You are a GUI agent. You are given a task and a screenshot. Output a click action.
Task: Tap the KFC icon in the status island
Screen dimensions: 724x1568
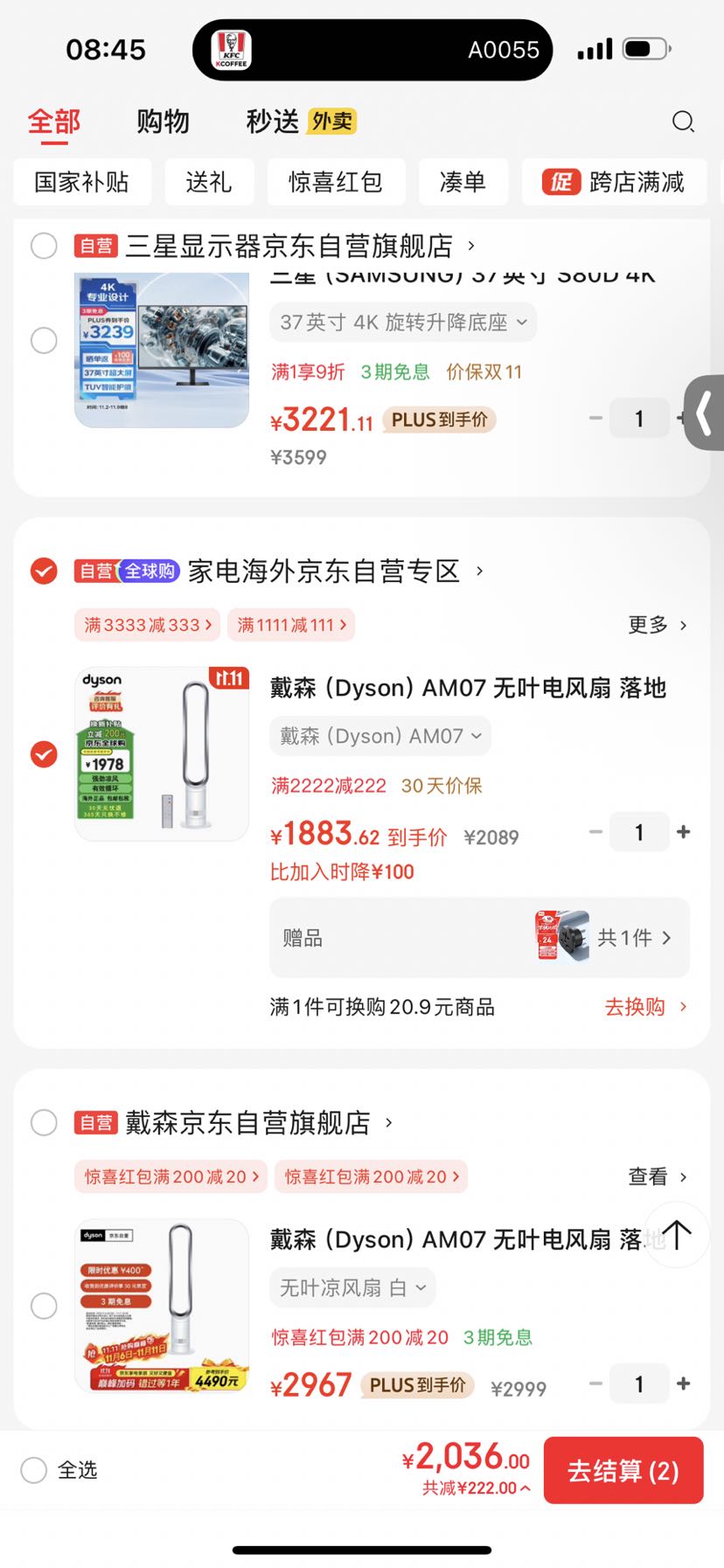230,48
